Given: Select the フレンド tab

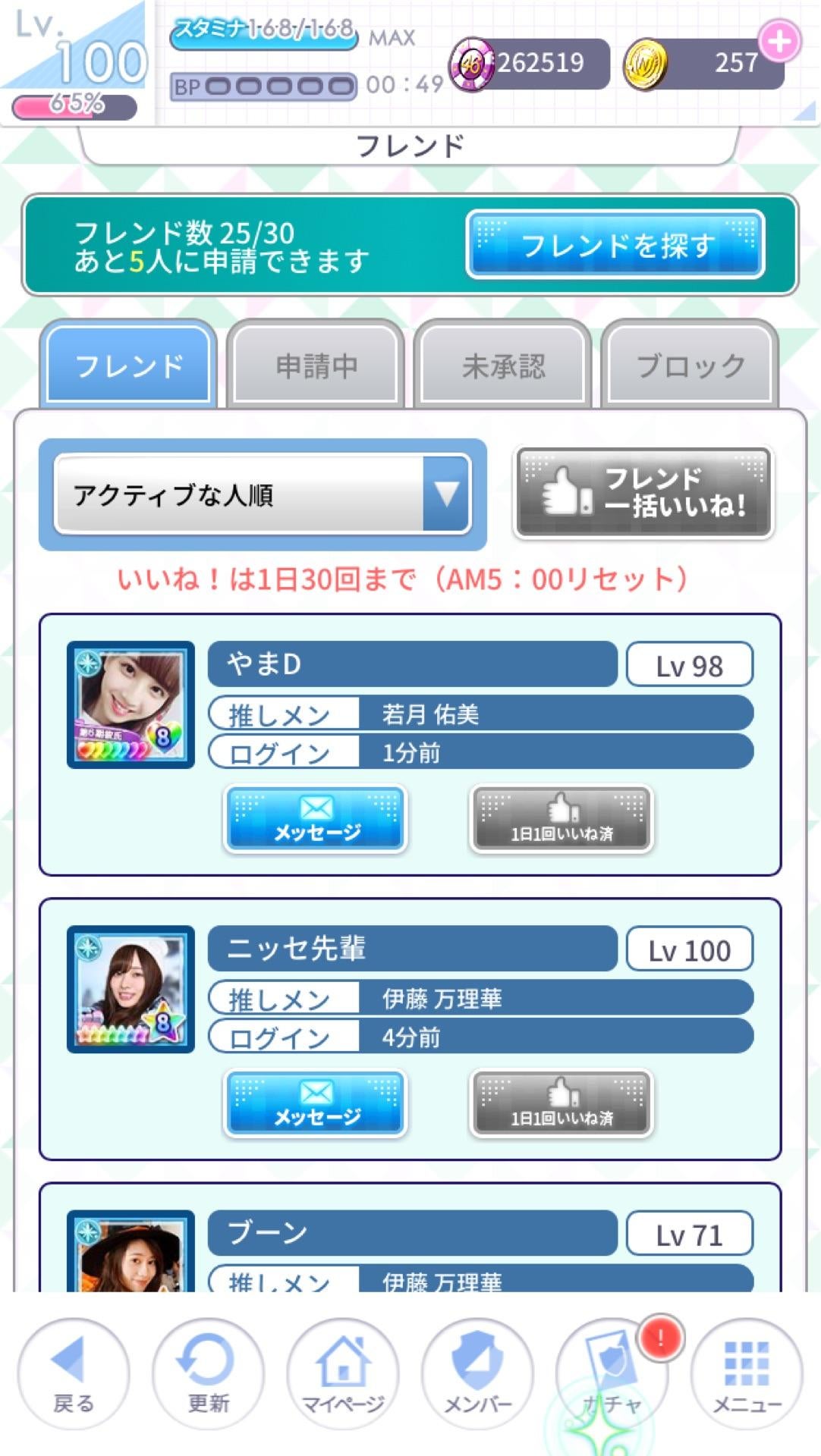Looking at the screenshot, I should click(x=129, y=366).
